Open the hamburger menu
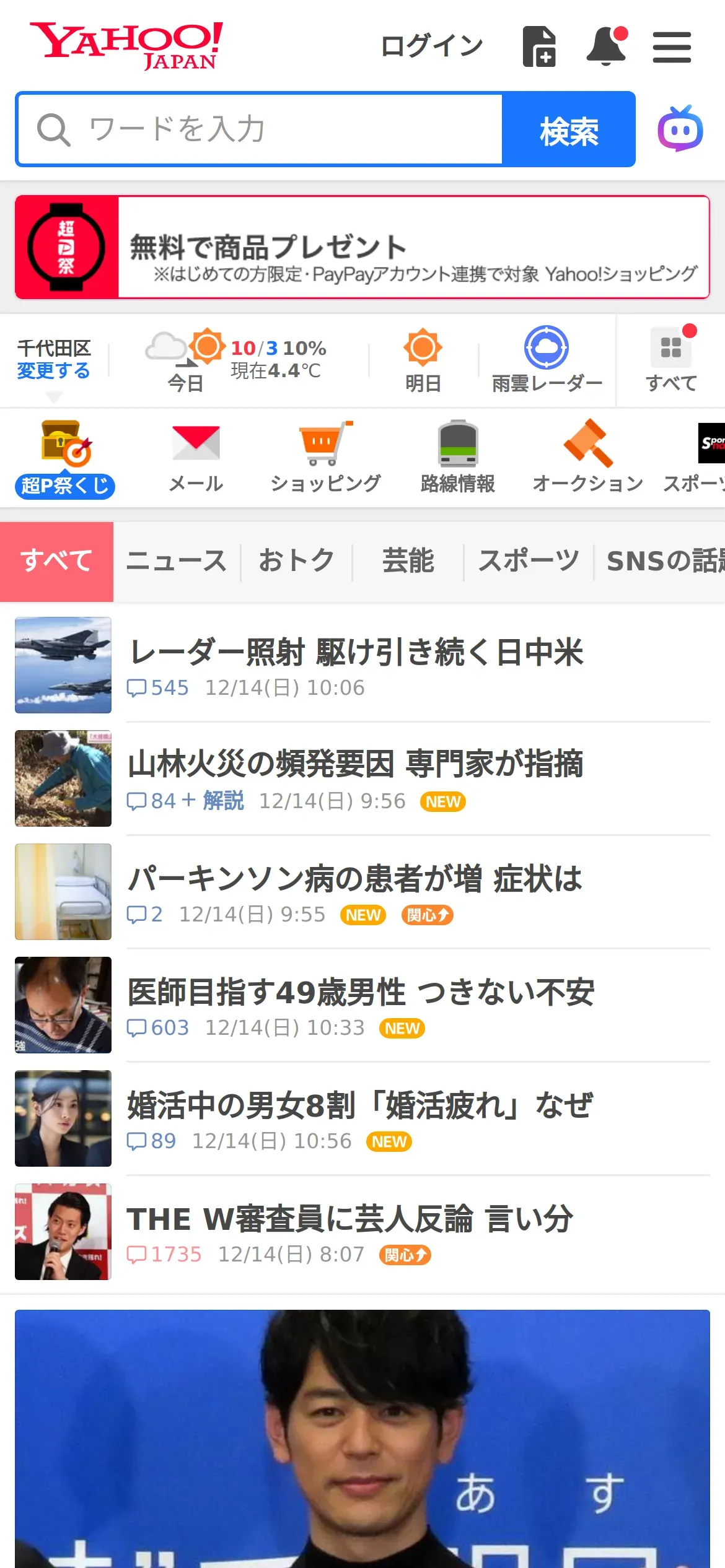This screenshot has width=725, height=1568. click(x=672, y=47)
